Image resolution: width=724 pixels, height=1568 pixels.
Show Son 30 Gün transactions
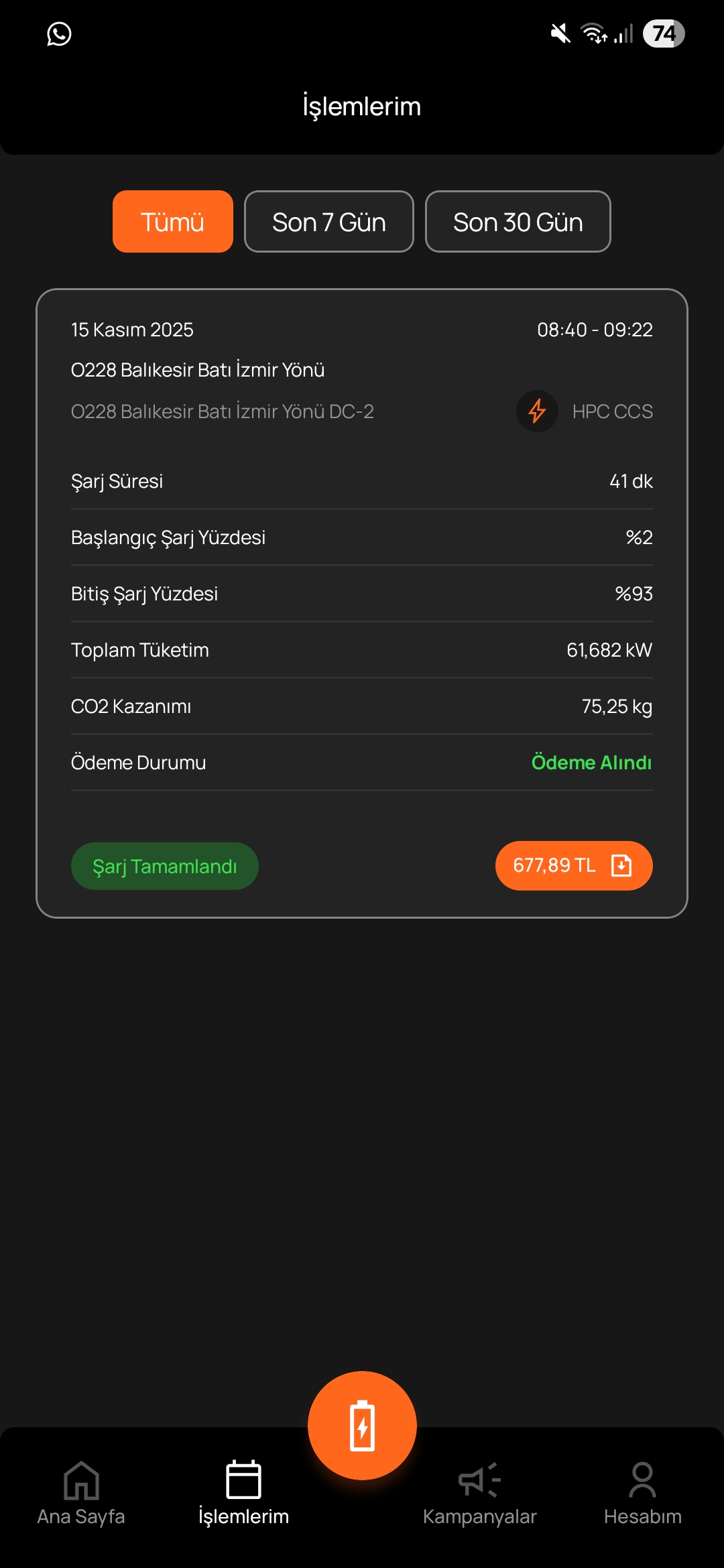[518, 222]
